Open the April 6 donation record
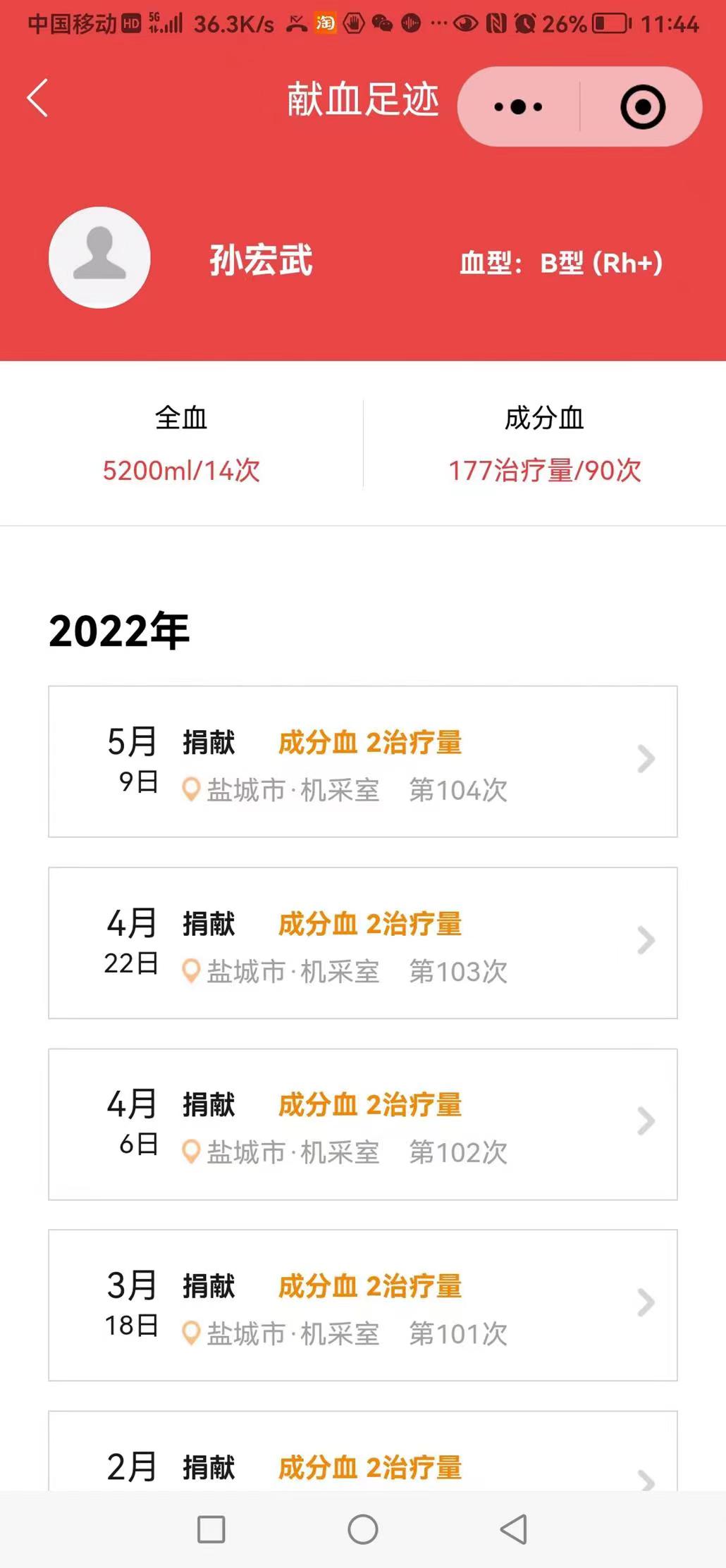 (x=362, y=1123)
